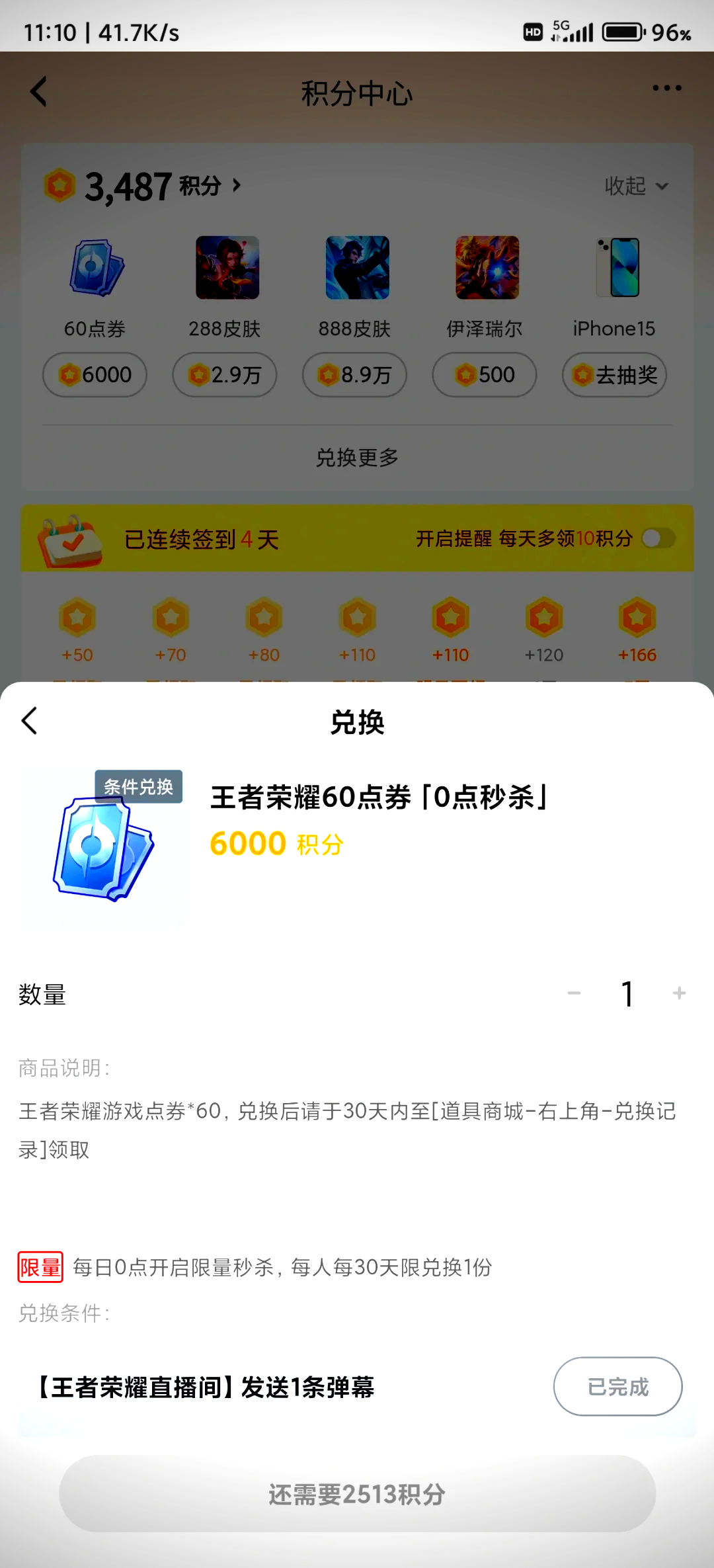Go back using the exchange sheet back arrow
Image resolution: width=714 pixels, height=1568 pixels.
(29, 721)
